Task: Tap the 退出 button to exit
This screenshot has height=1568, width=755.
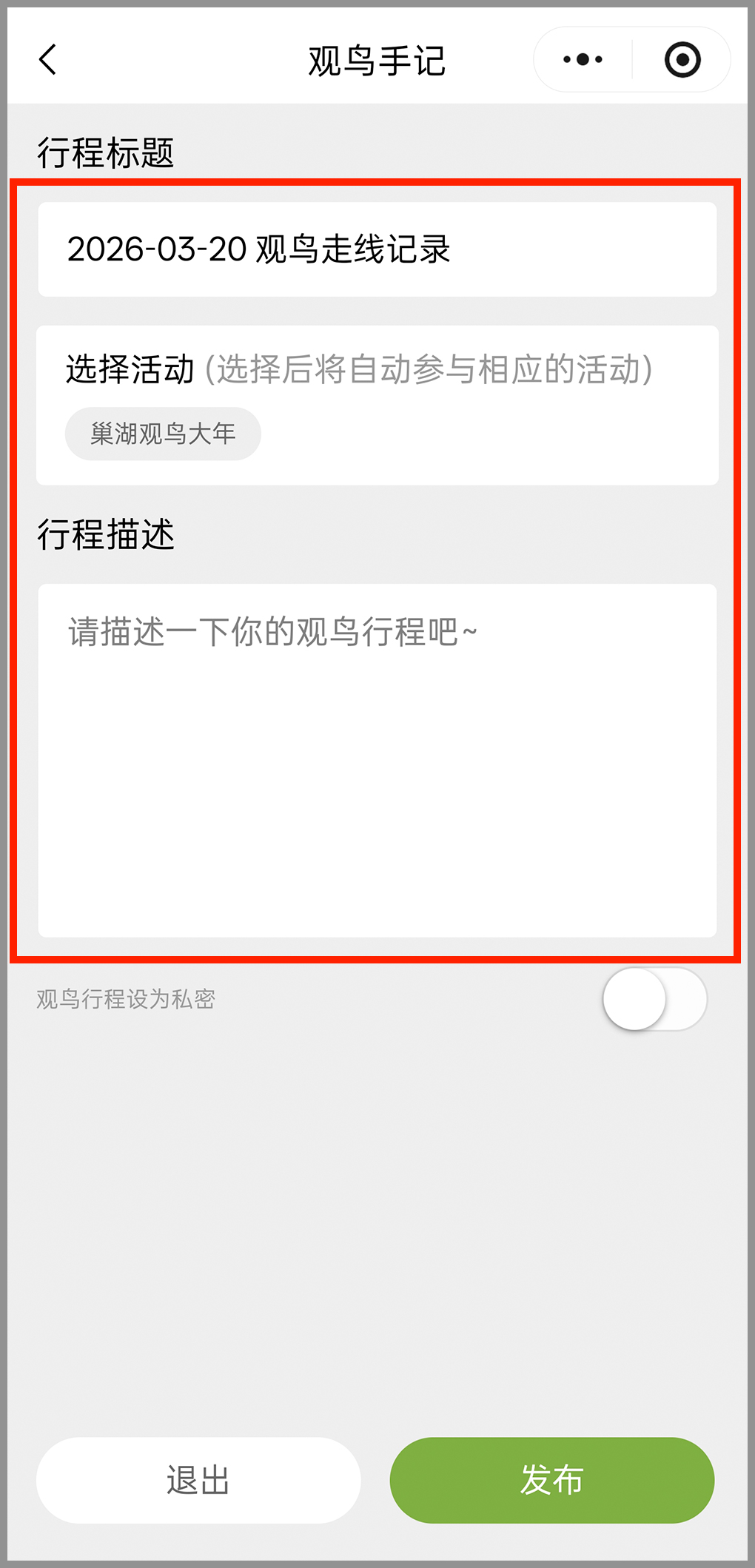Action: 198,1480
